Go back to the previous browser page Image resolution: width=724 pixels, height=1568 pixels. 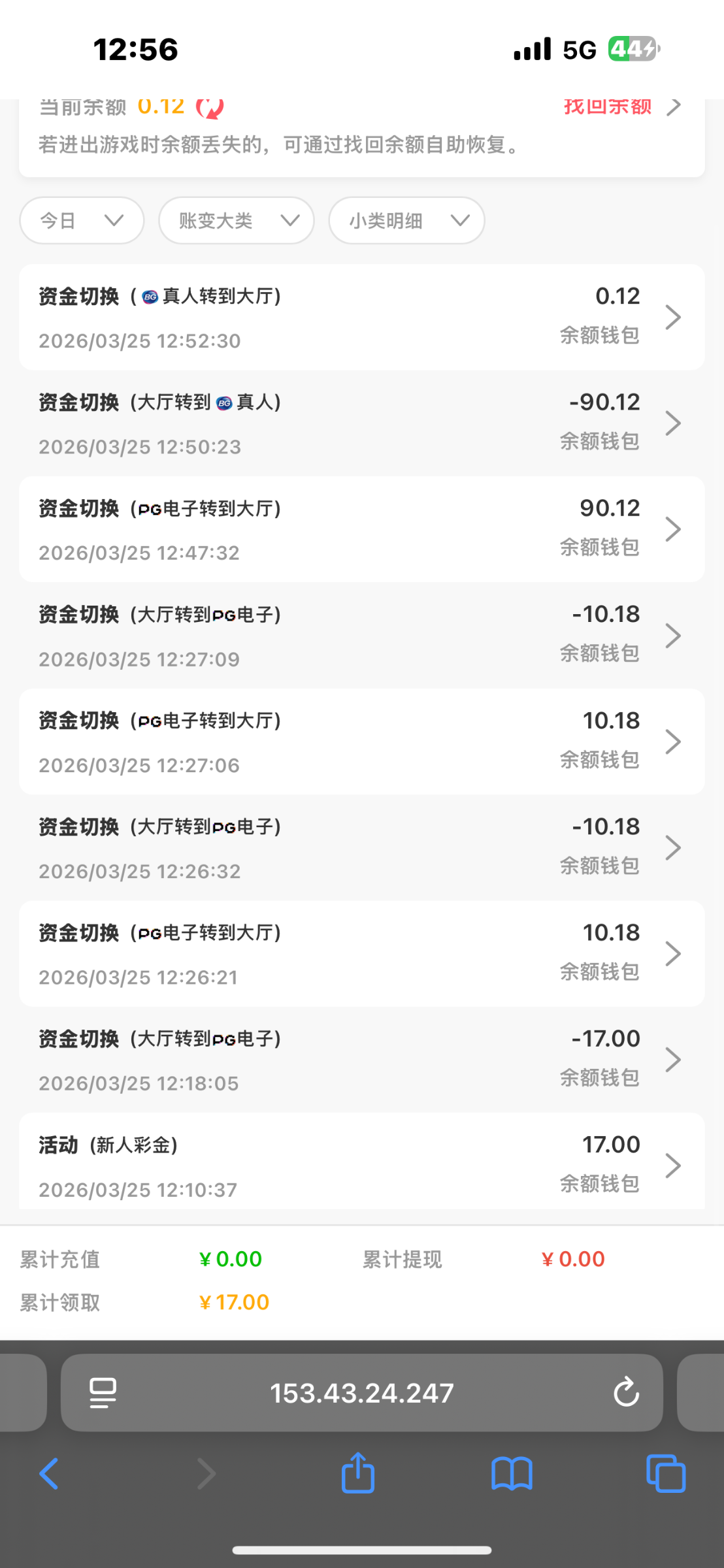point(49,1474)
